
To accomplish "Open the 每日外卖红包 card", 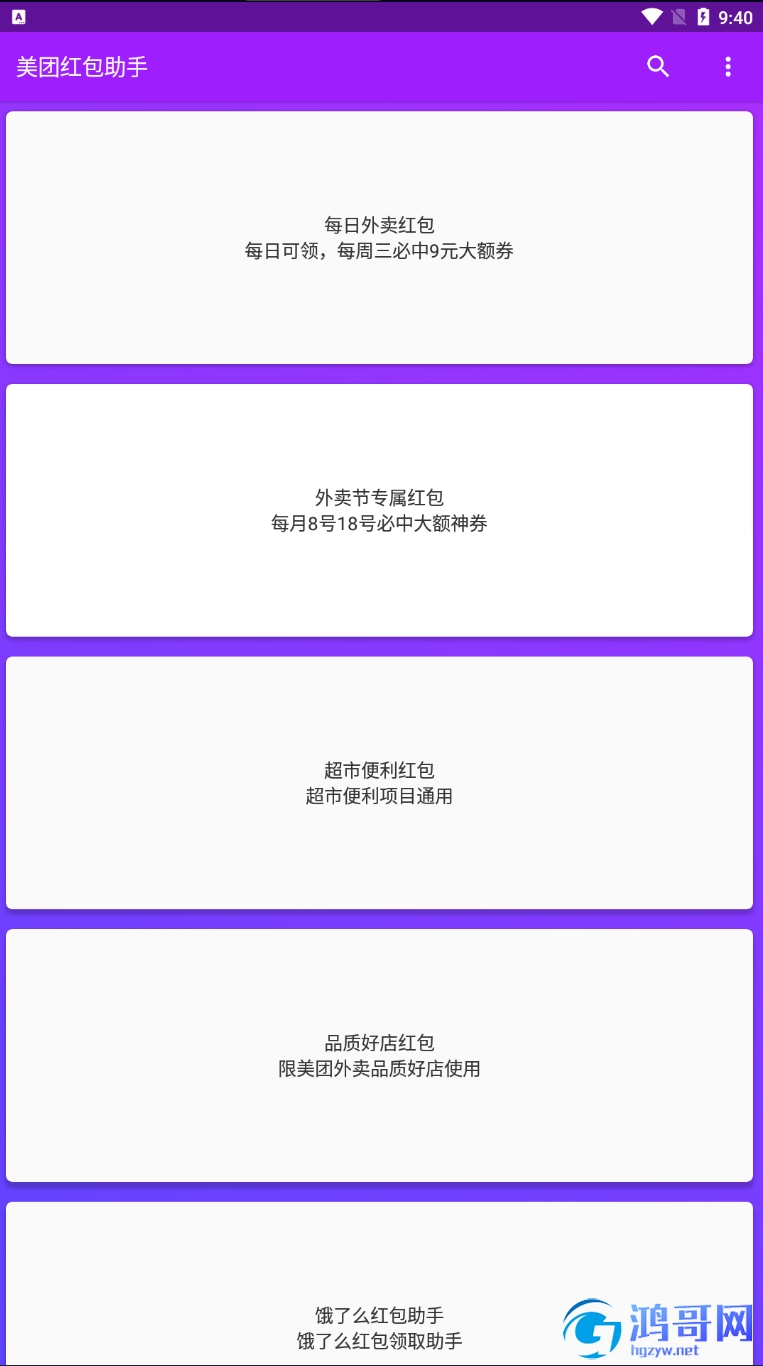I will 379,238.
